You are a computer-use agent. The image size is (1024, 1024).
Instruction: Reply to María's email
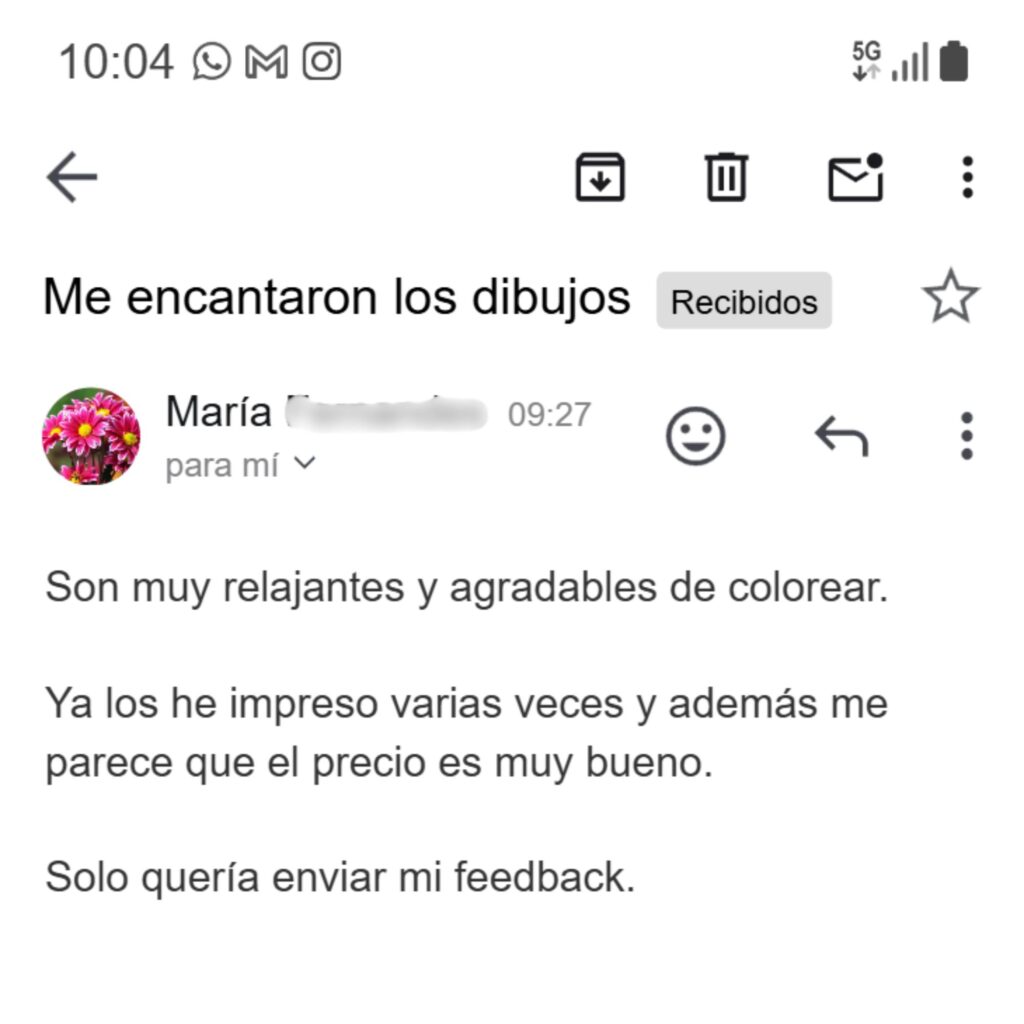(x=841, y=436)
